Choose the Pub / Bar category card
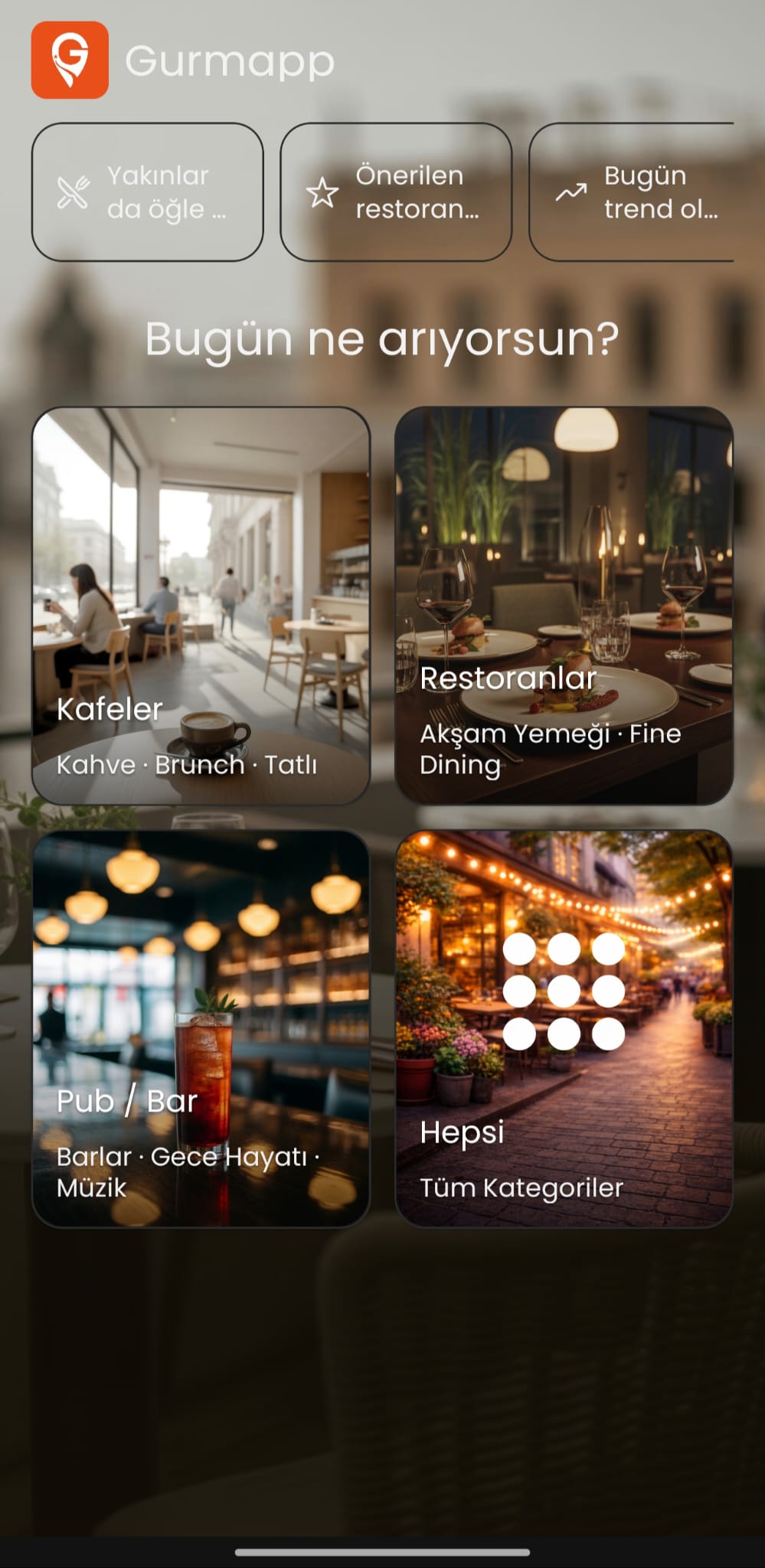The image size is (765, 1568). coord(201,1028)
